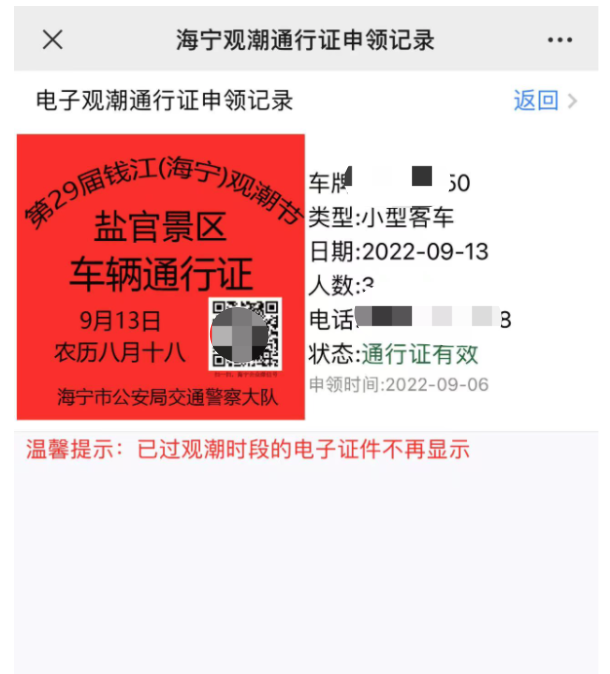610x674 pixels.
Task: Open the three-dot more options menu
Action: point(560,40)
